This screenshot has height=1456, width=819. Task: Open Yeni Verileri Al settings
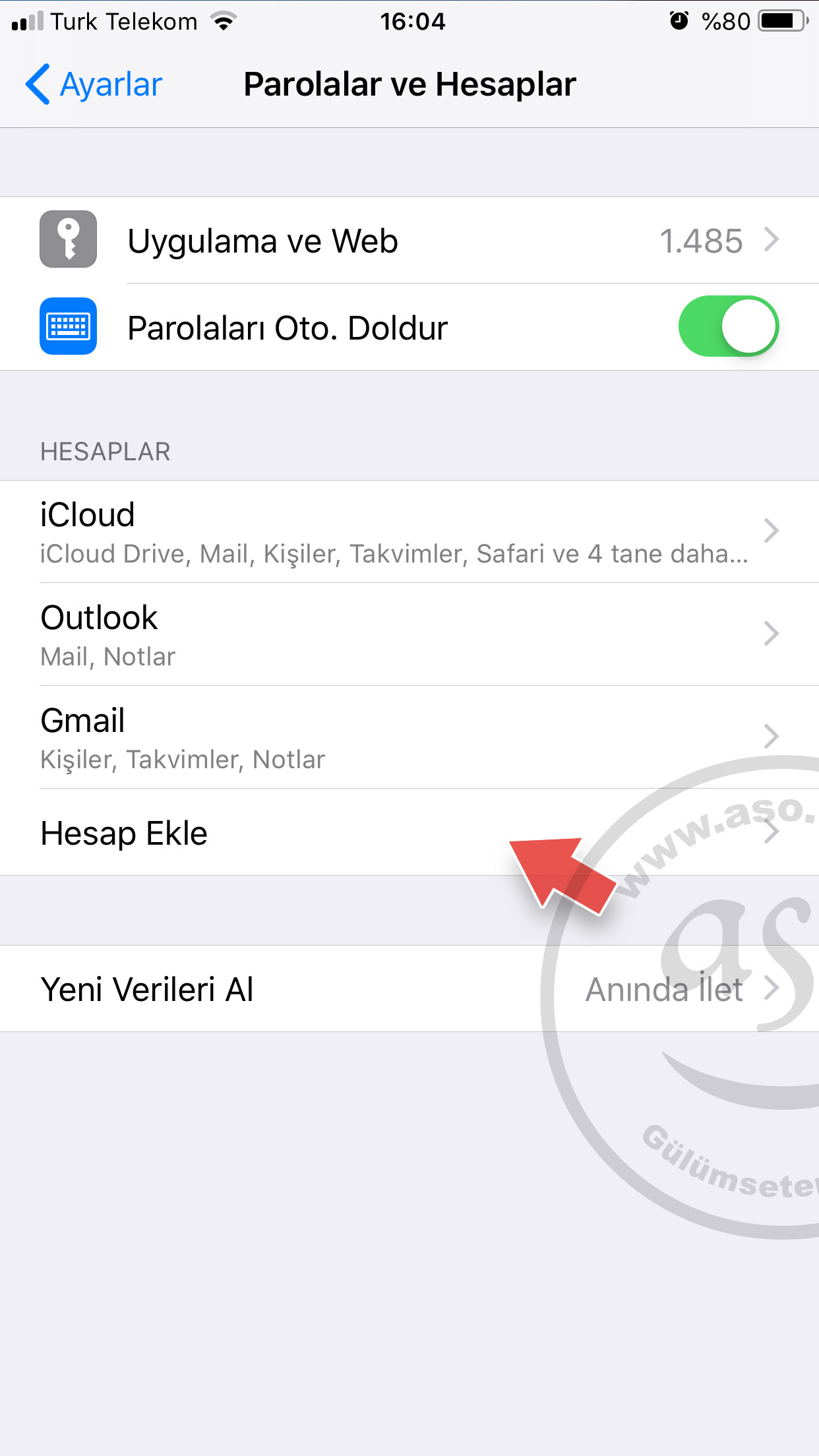[409, 988]
